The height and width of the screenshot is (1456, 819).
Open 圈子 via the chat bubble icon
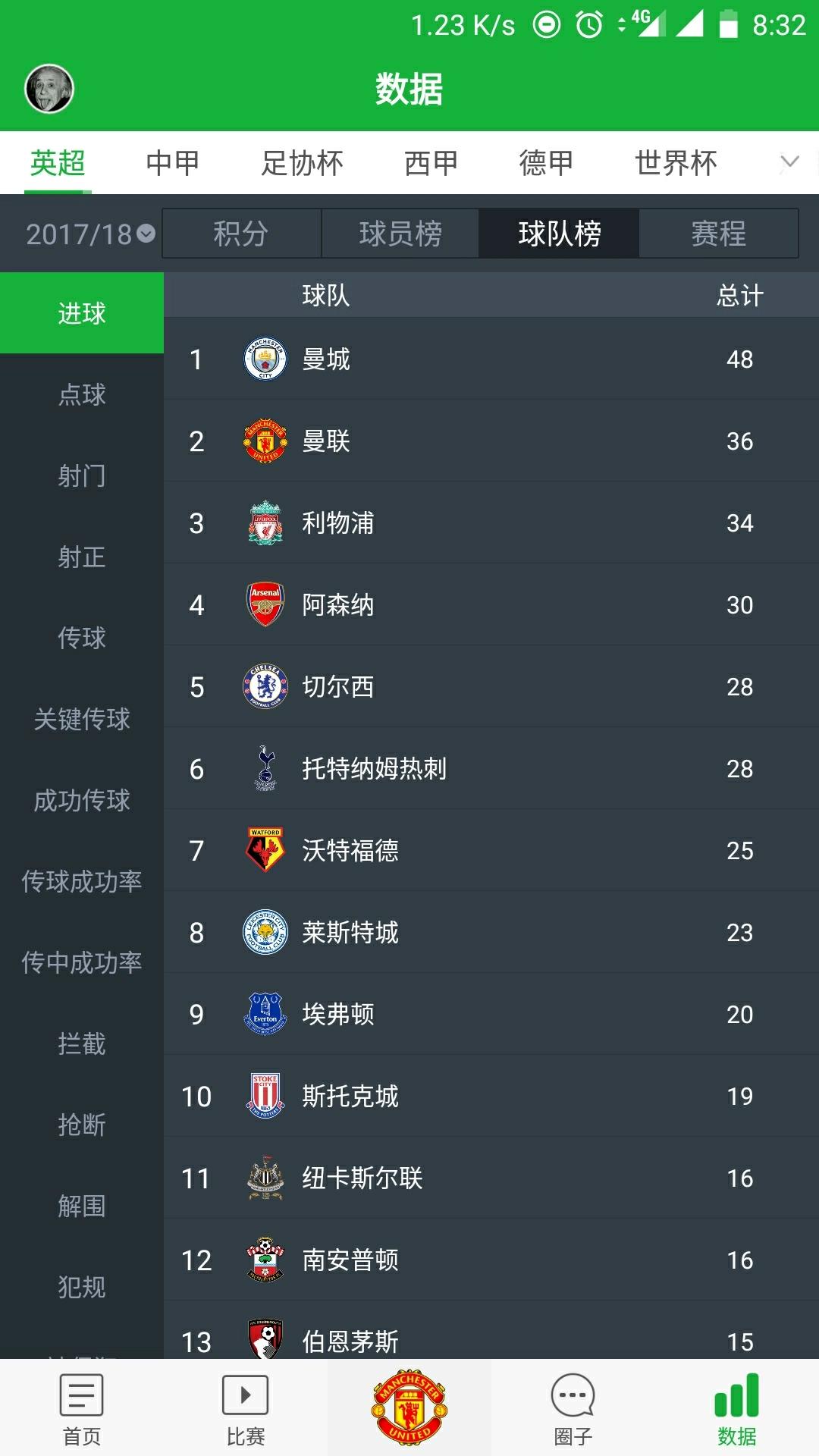[x=573, y=1407]
